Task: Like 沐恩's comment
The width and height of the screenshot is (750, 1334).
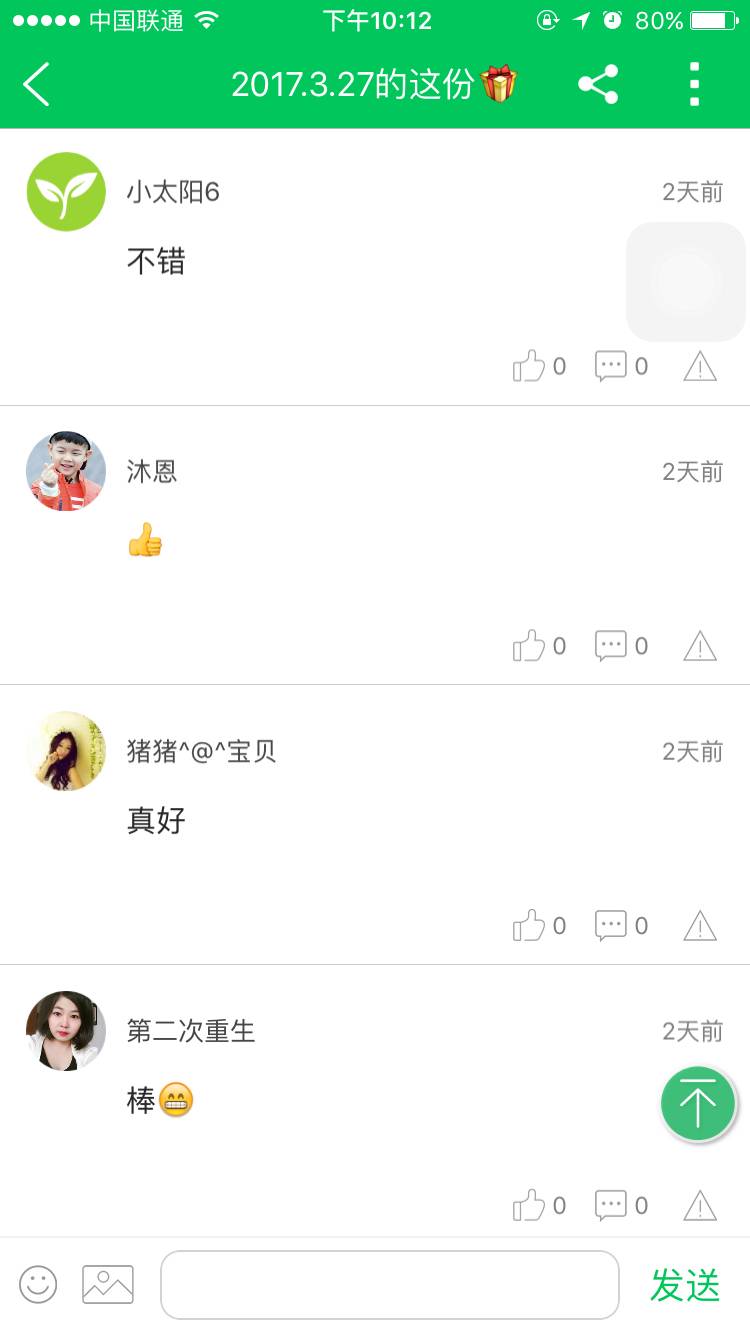Action: 529,647
